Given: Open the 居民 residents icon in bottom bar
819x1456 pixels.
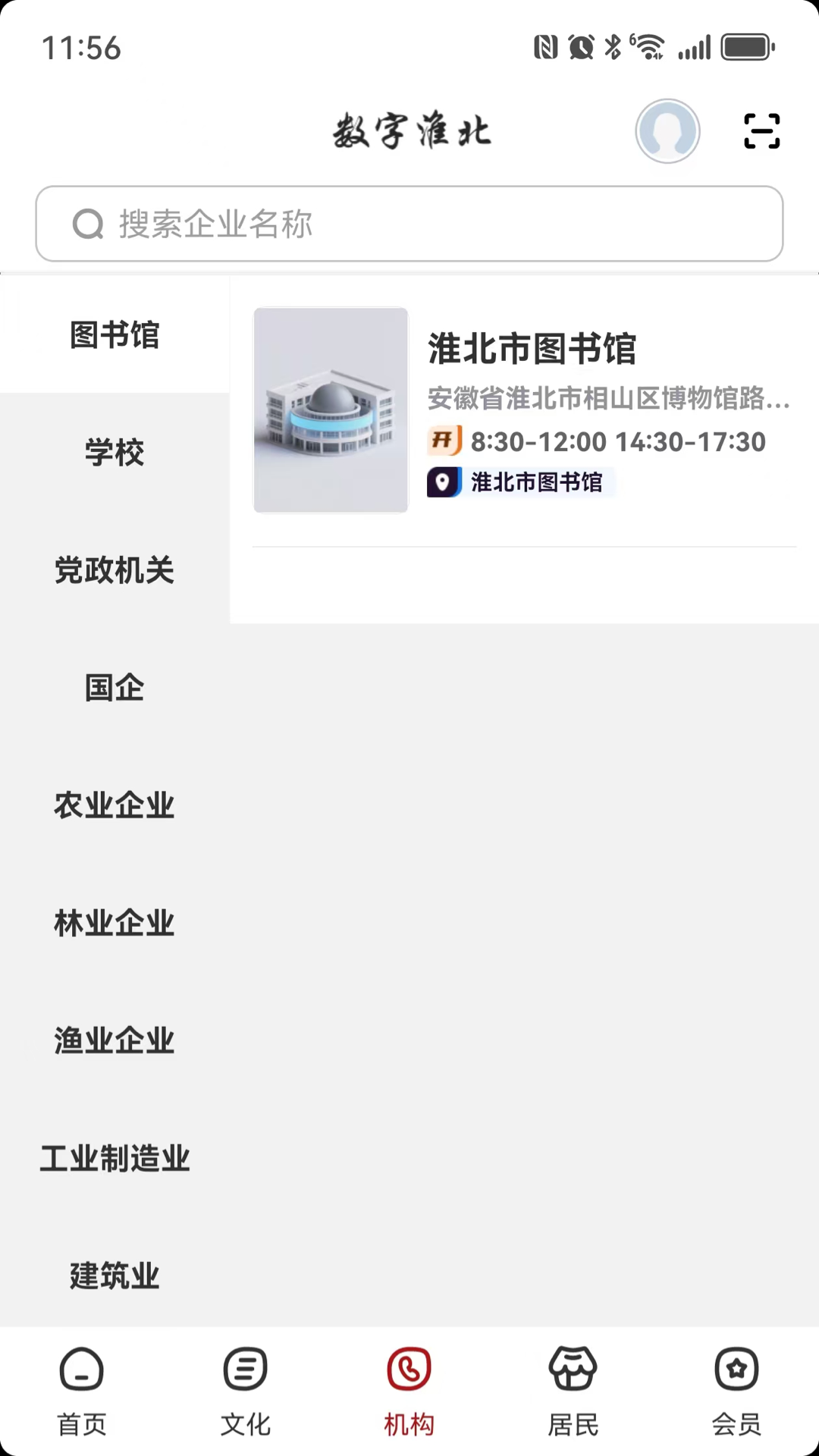Looking at the screenshot, I should (573, 1370).
